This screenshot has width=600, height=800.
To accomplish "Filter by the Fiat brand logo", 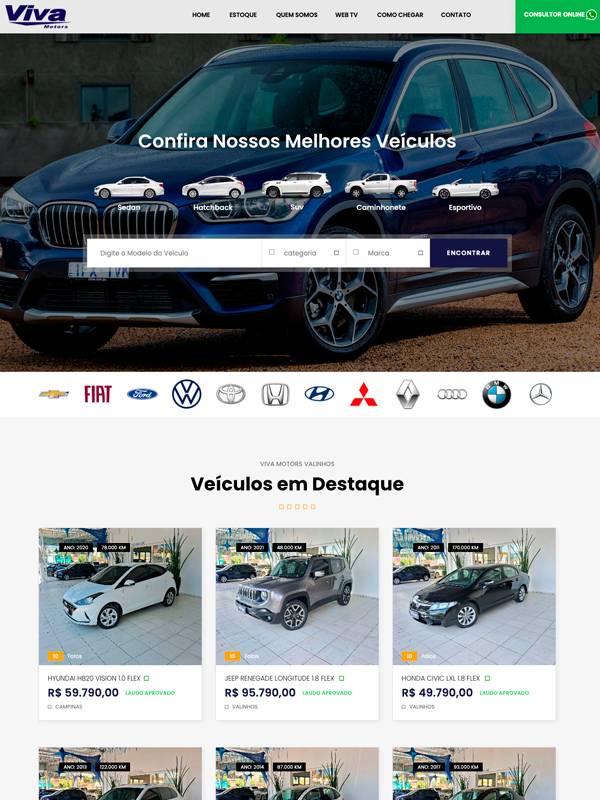I will (98, 394).
